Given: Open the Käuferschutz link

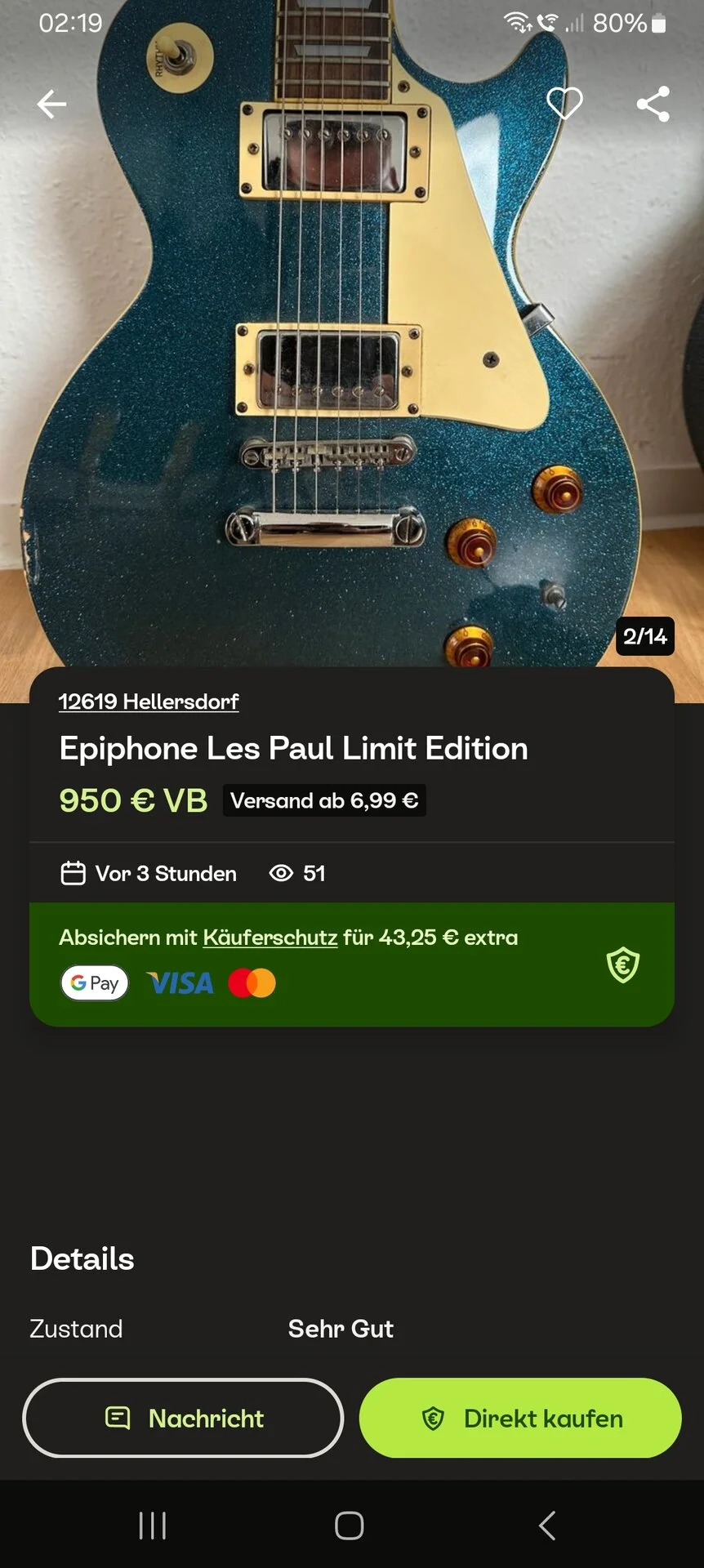Looking at the screenshot, I should click(x=270, y=938).
